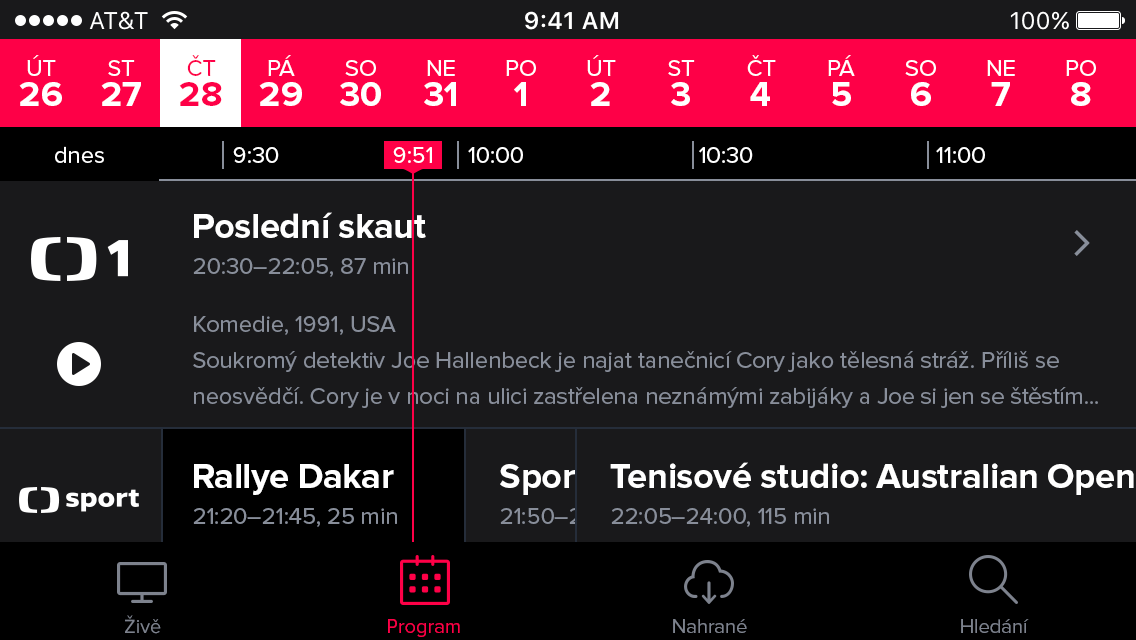Select Wednesday ST 27 date
The height and width of the screenshot is (640, 1136).
pos(120,83)
